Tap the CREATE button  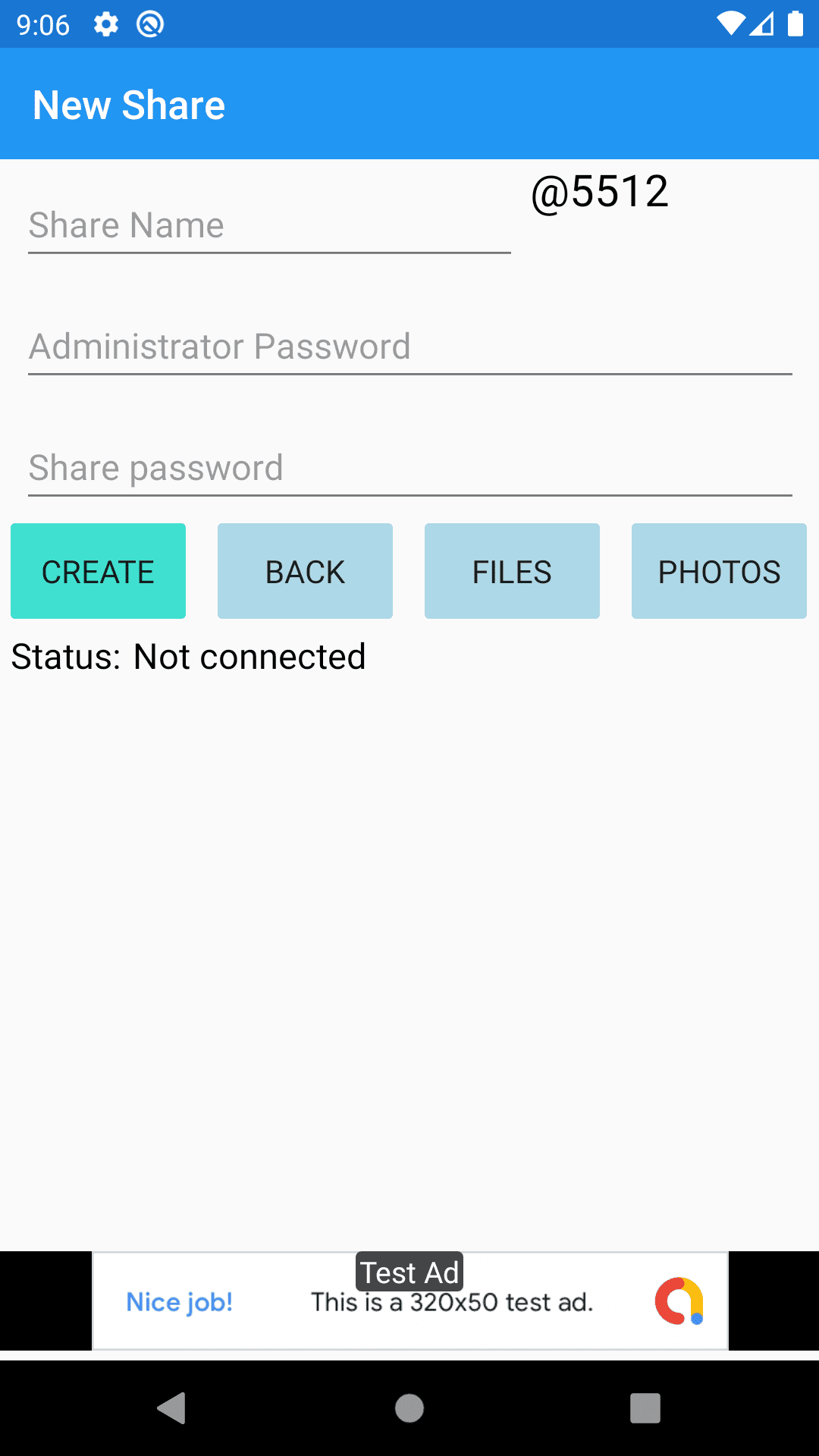pyautogui.click(x=98, y=572)
